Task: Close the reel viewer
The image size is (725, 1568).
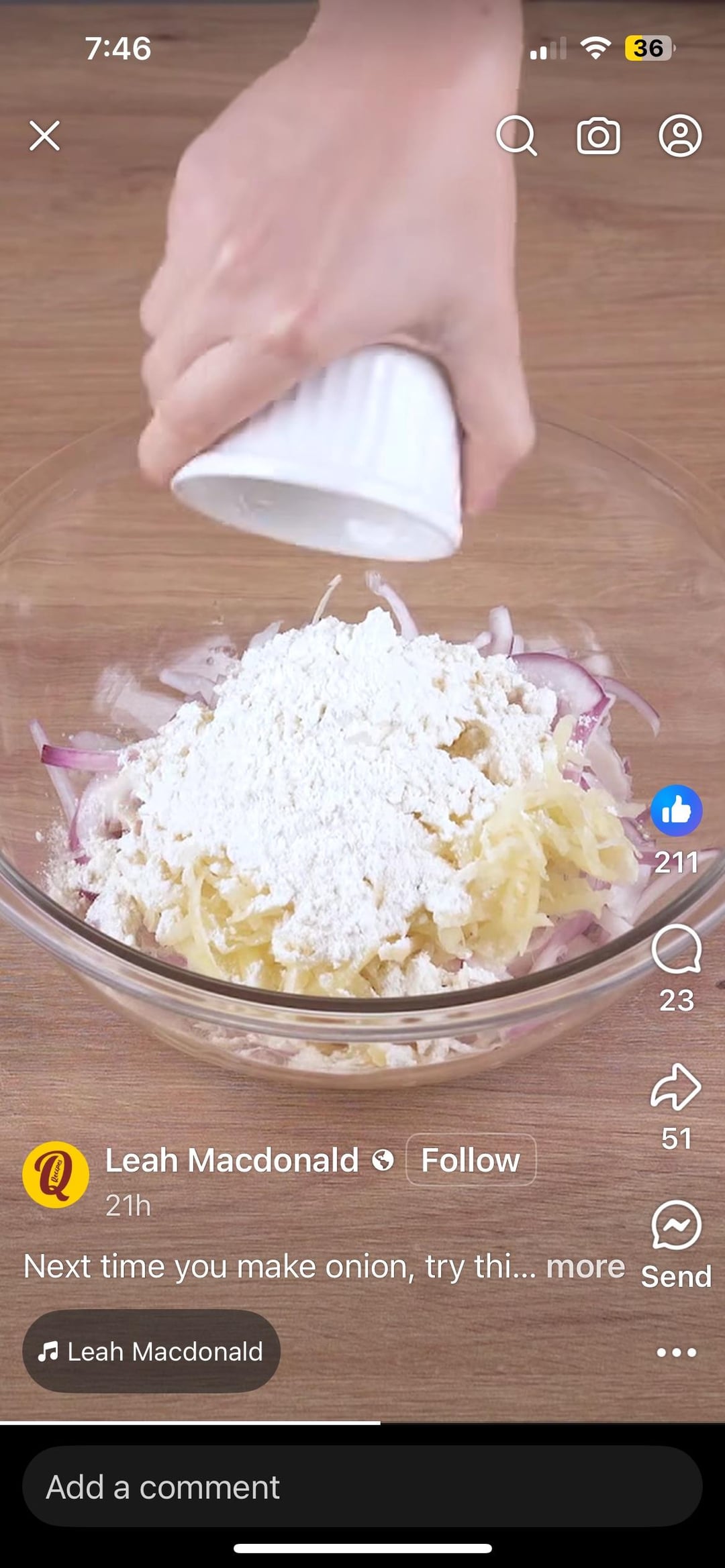Action: 45,136
